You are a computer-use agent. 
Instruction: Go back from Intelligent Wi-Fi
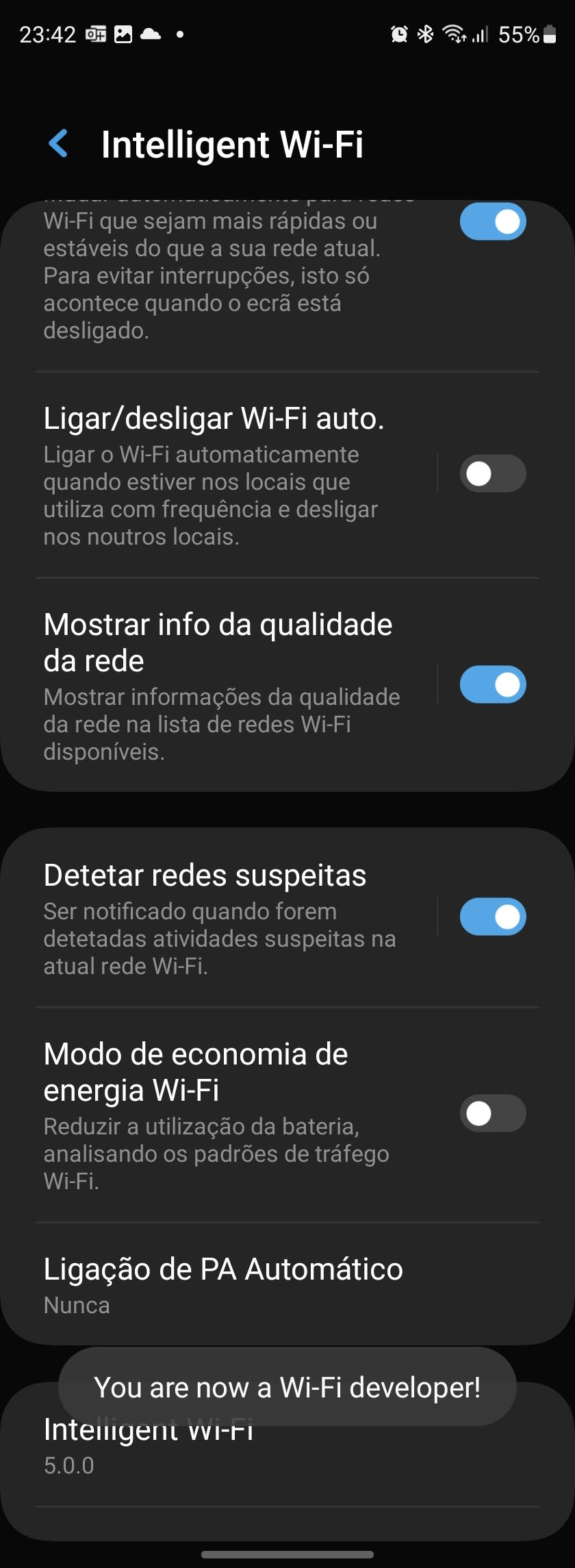(x=59, y=144)
